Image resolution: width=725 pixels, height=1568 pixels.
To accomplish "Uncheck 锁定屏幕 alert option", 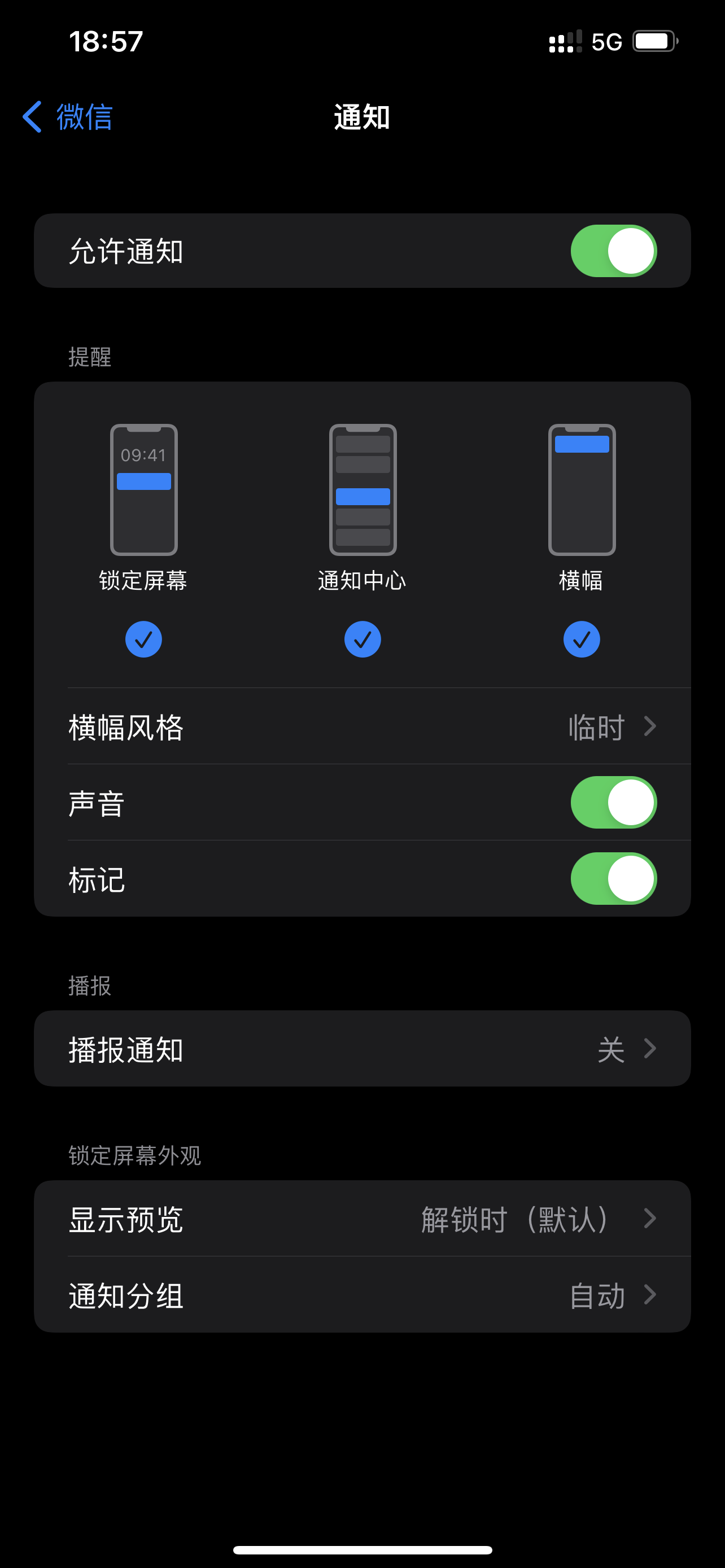I will tap(143, 639).
